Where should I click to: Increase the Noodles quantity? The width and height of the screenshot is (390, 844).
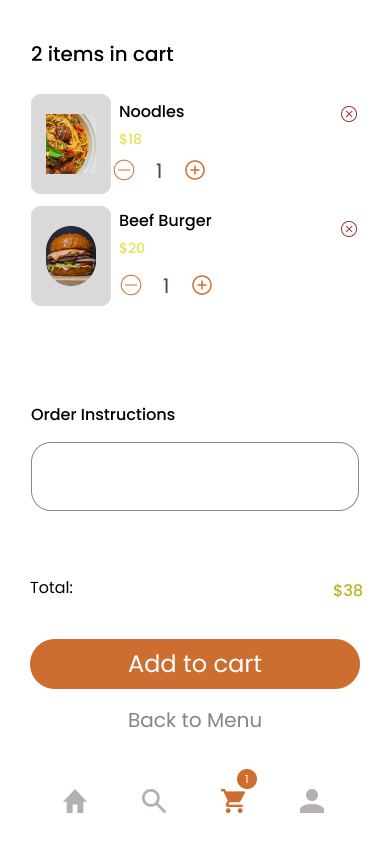(195, 171)
